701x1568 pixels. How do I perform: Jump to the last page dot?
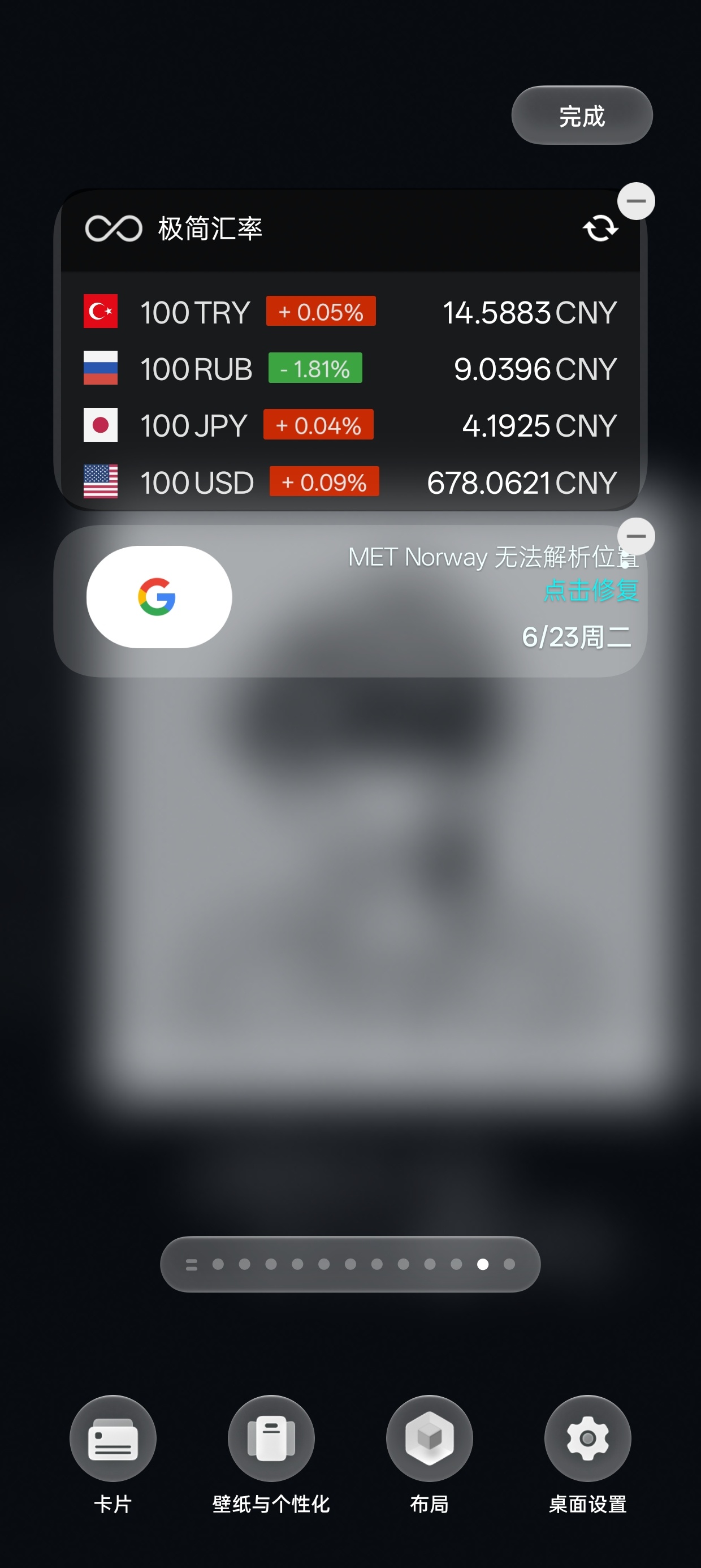[509, 1264]
